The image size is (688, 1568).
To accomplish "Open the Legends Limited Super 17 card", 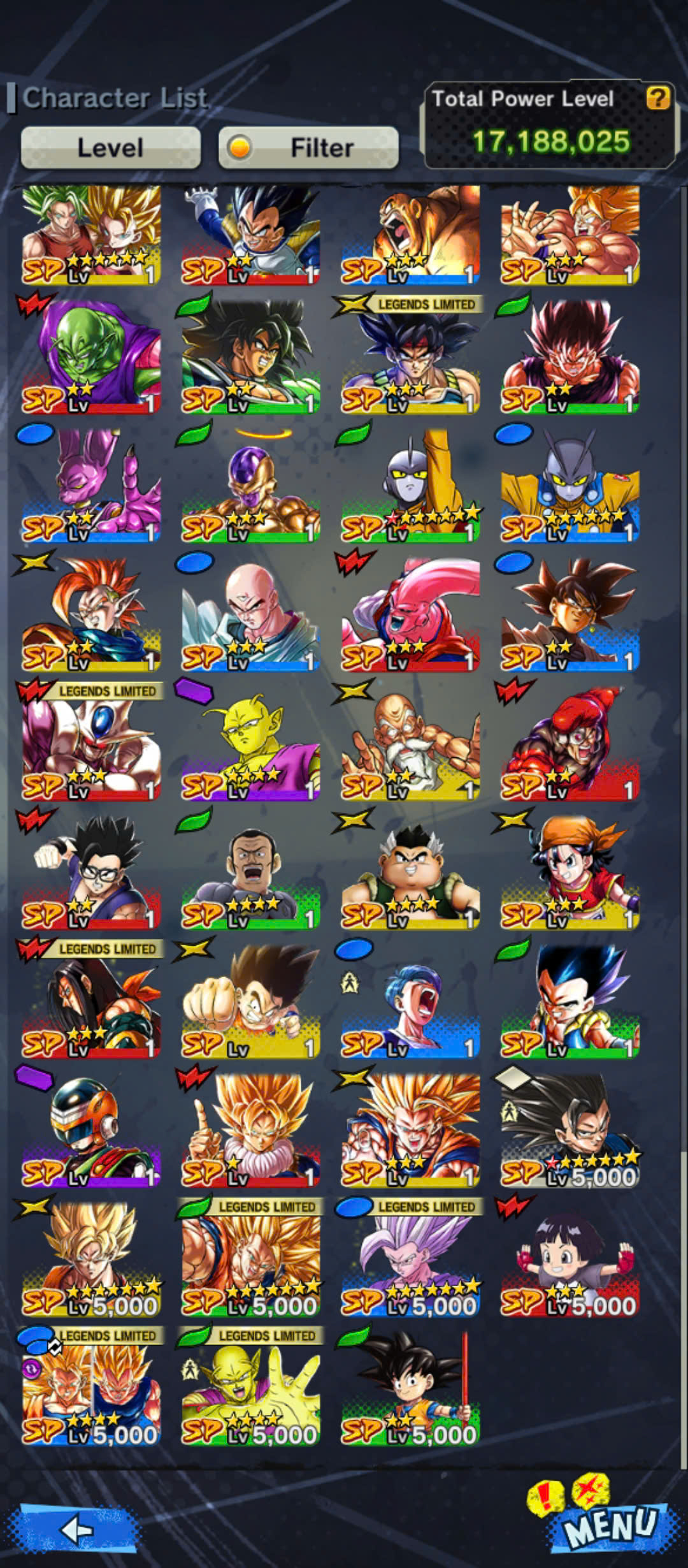I will (x=91, y=1001).
